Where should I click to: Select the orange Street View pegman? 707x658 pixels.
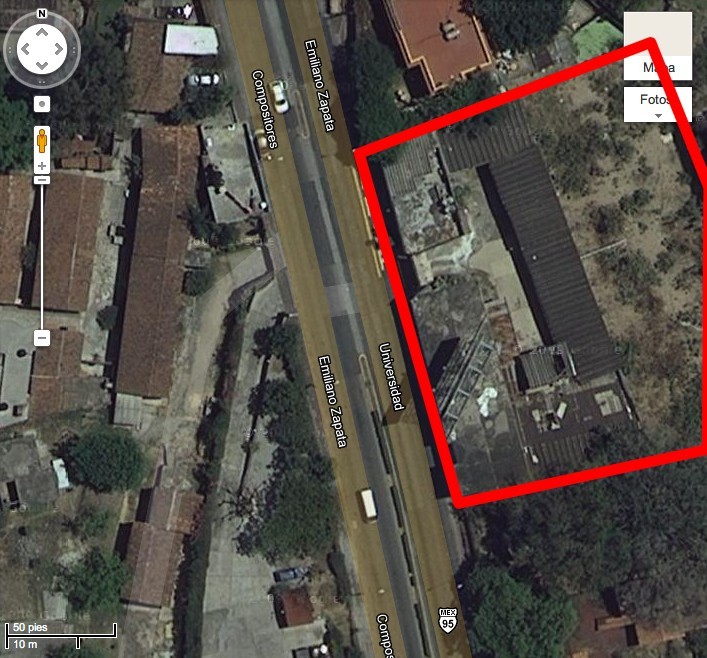click(x=41, y=140)
